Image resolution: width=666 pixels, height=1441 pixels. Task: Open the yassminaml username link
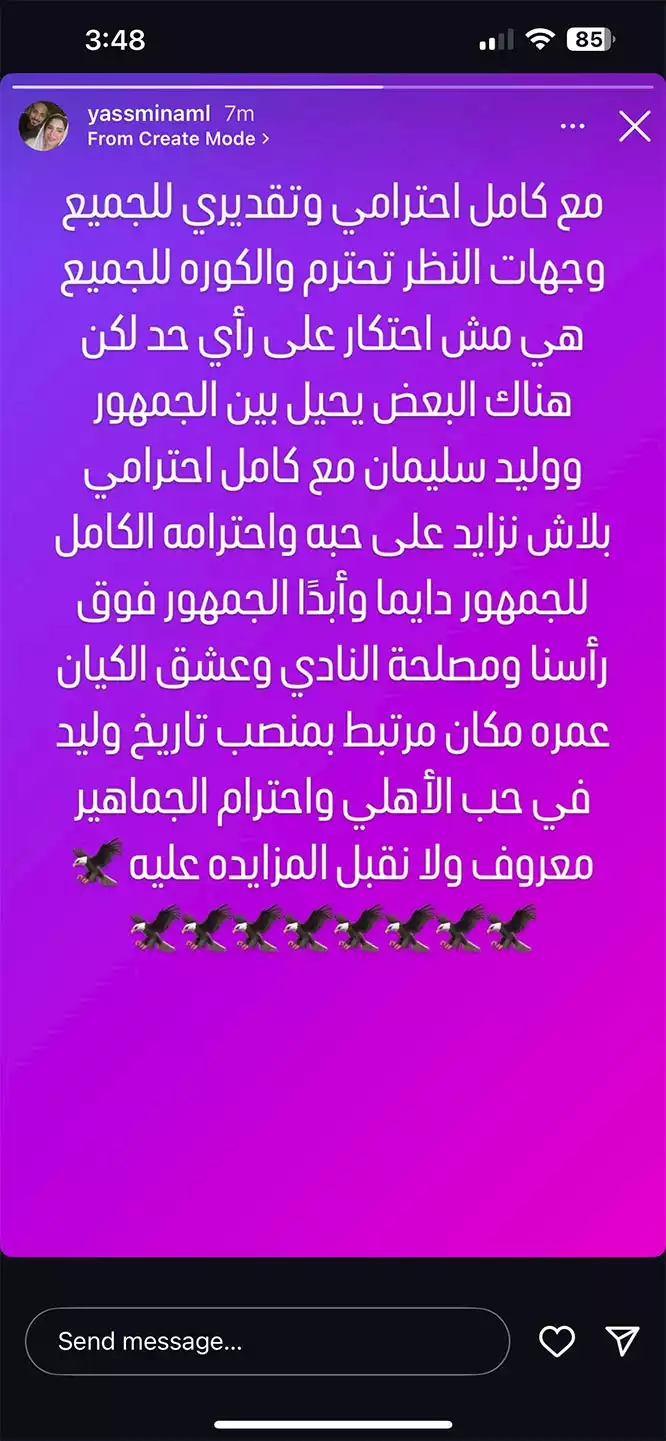[149, 115]
